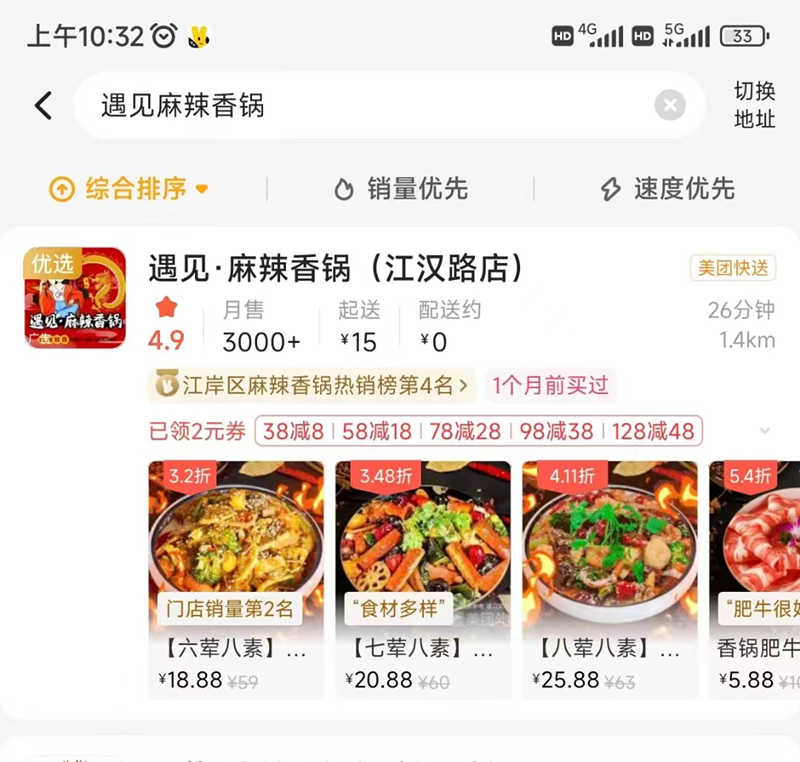
Task: Open the 香锅肥牛 dish card
Action: pos(756,578)
